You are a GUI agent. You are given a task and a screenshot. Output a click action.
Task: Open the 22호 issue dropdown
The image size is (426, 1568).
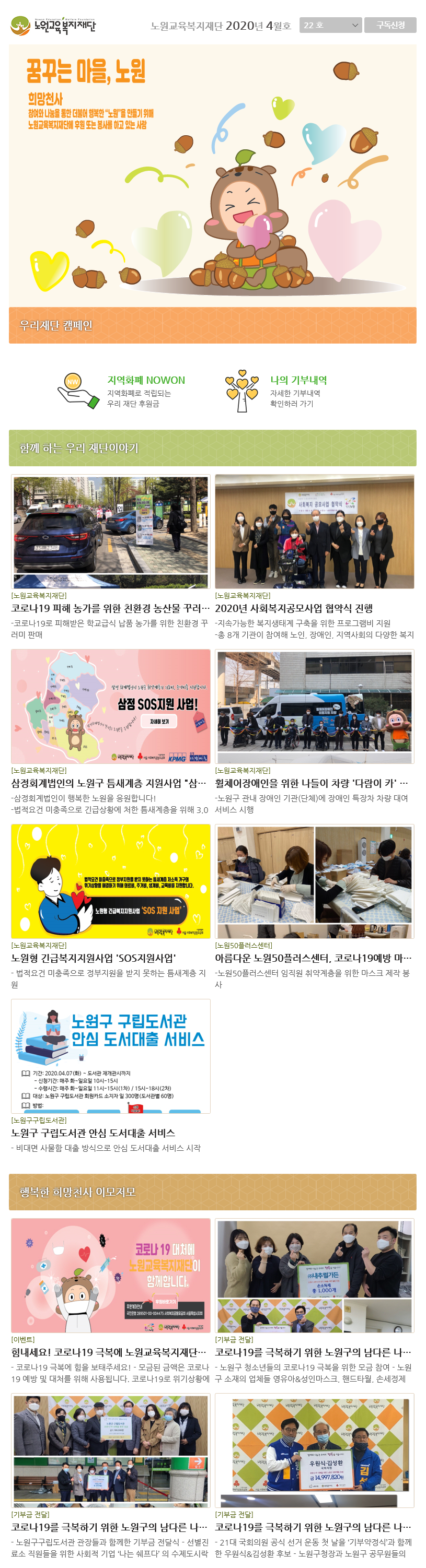[330, 25]
